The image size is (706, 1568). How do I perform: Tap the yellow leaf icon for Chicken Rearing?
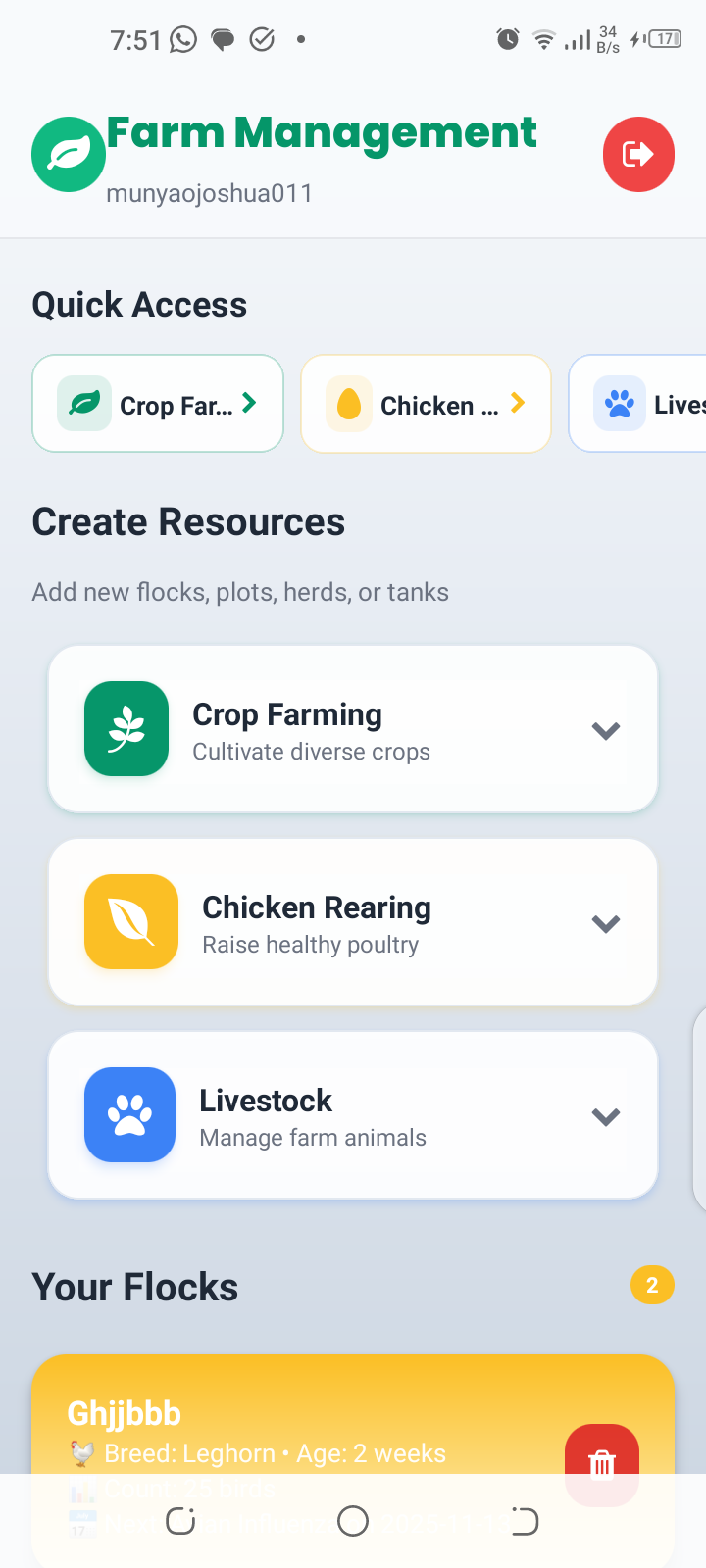[130, 921]
